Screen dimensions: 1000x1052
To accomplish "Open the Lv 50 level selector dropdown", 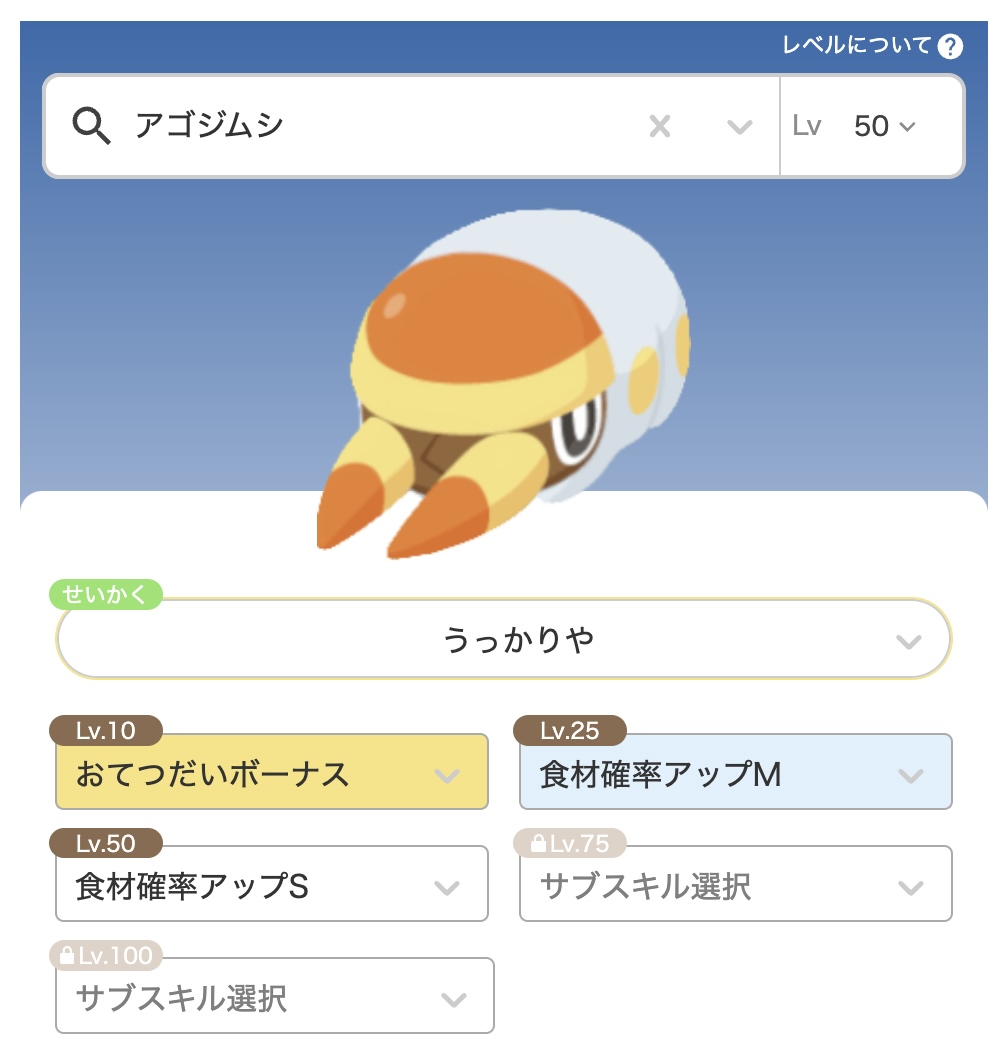I will (885, 126).
